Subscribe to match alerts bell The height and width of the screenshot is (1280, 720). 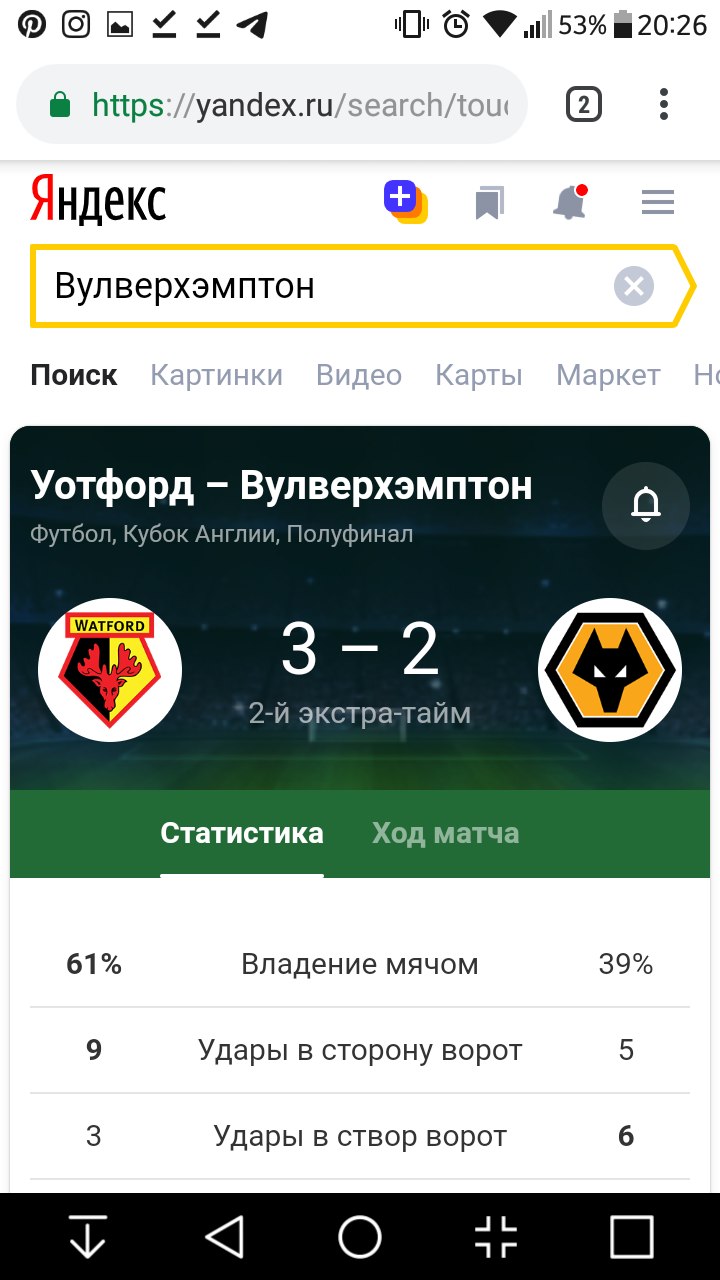point(645,505)
